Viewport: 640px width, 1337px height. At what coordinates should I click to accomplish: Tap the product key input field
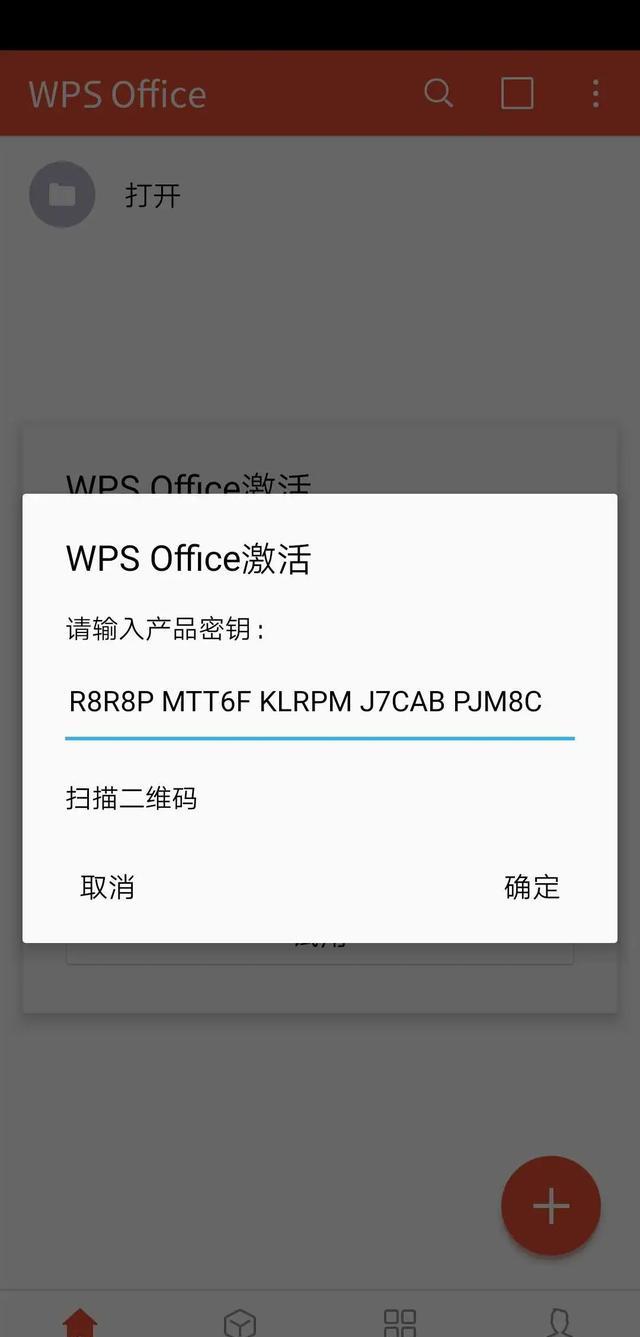coord(318,702)
